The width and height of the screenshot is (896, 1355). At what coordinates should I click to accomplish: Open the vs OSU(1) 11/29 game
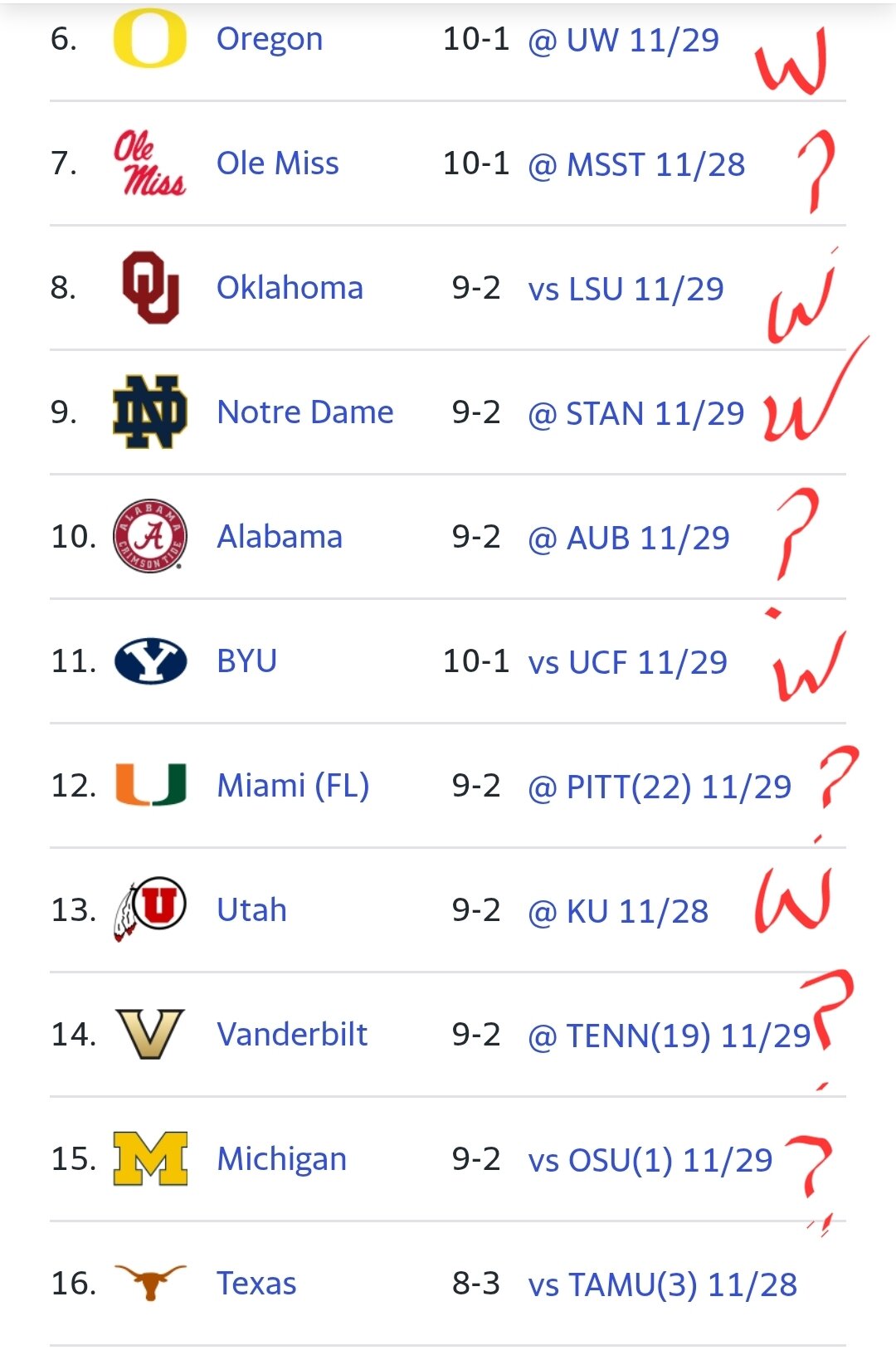650,1160
